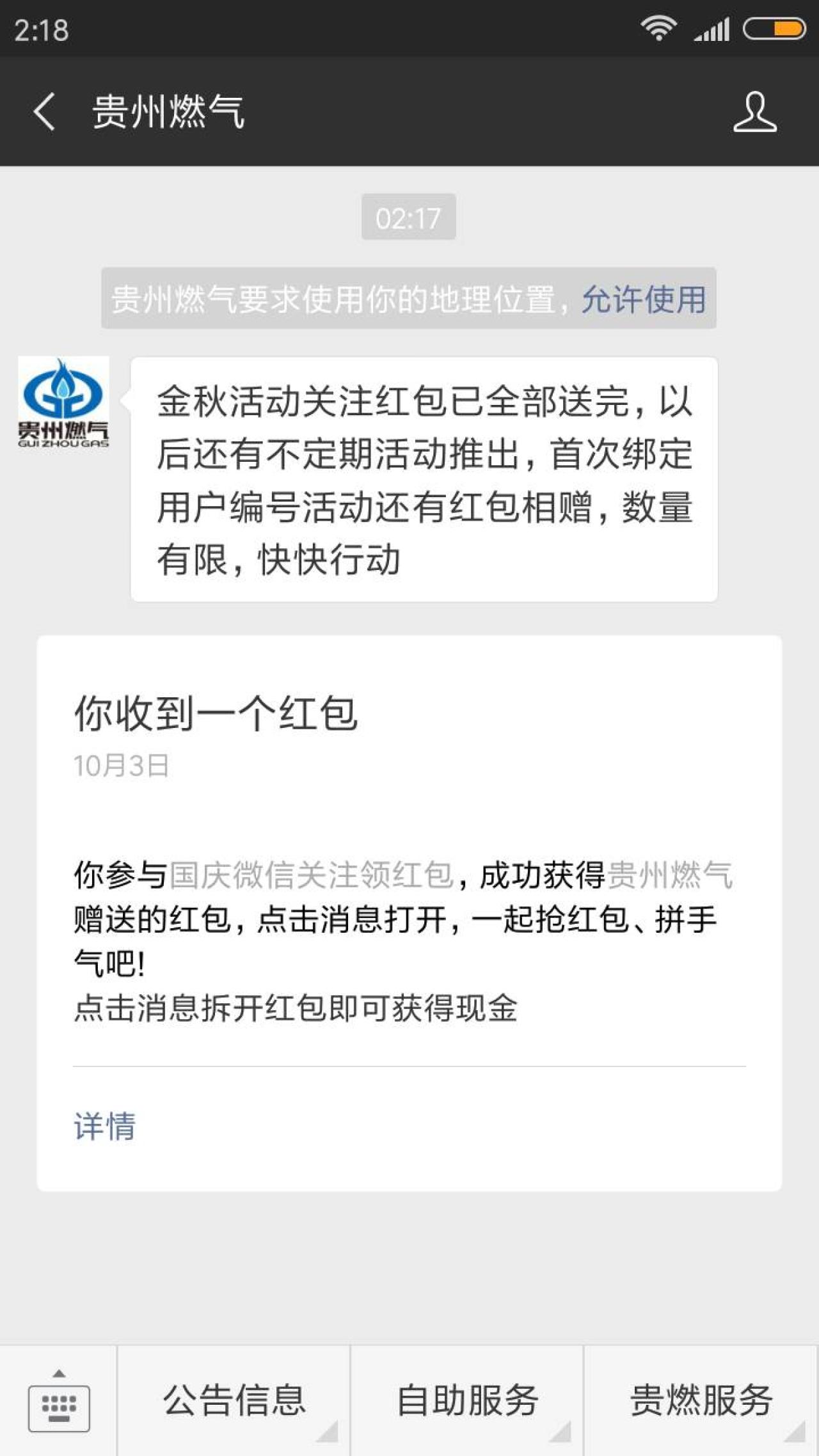View 详情 of the red packet
Image resolution: width=819 pixels, height=1456 pixels.
(105, 1126)
